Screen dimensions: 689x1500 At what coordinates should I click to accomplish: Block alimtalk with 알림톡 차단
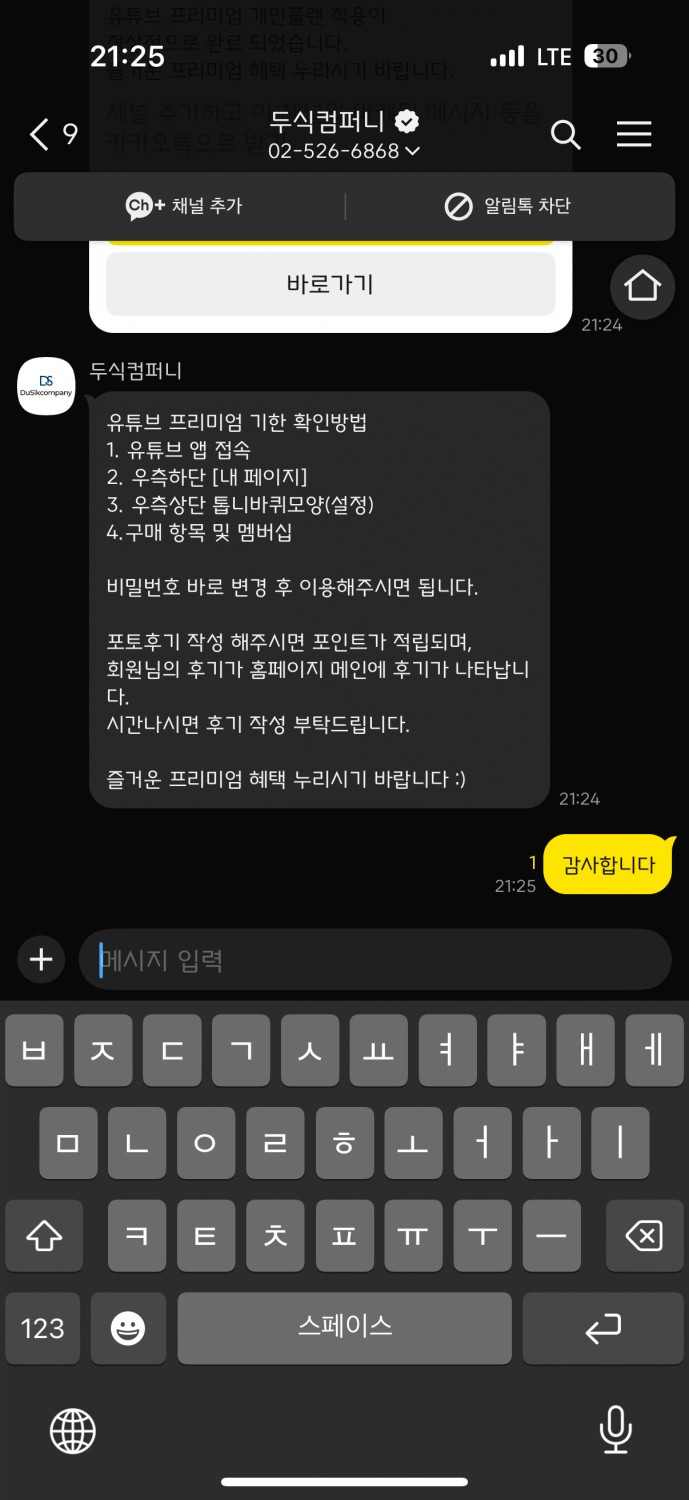point(507,206)
